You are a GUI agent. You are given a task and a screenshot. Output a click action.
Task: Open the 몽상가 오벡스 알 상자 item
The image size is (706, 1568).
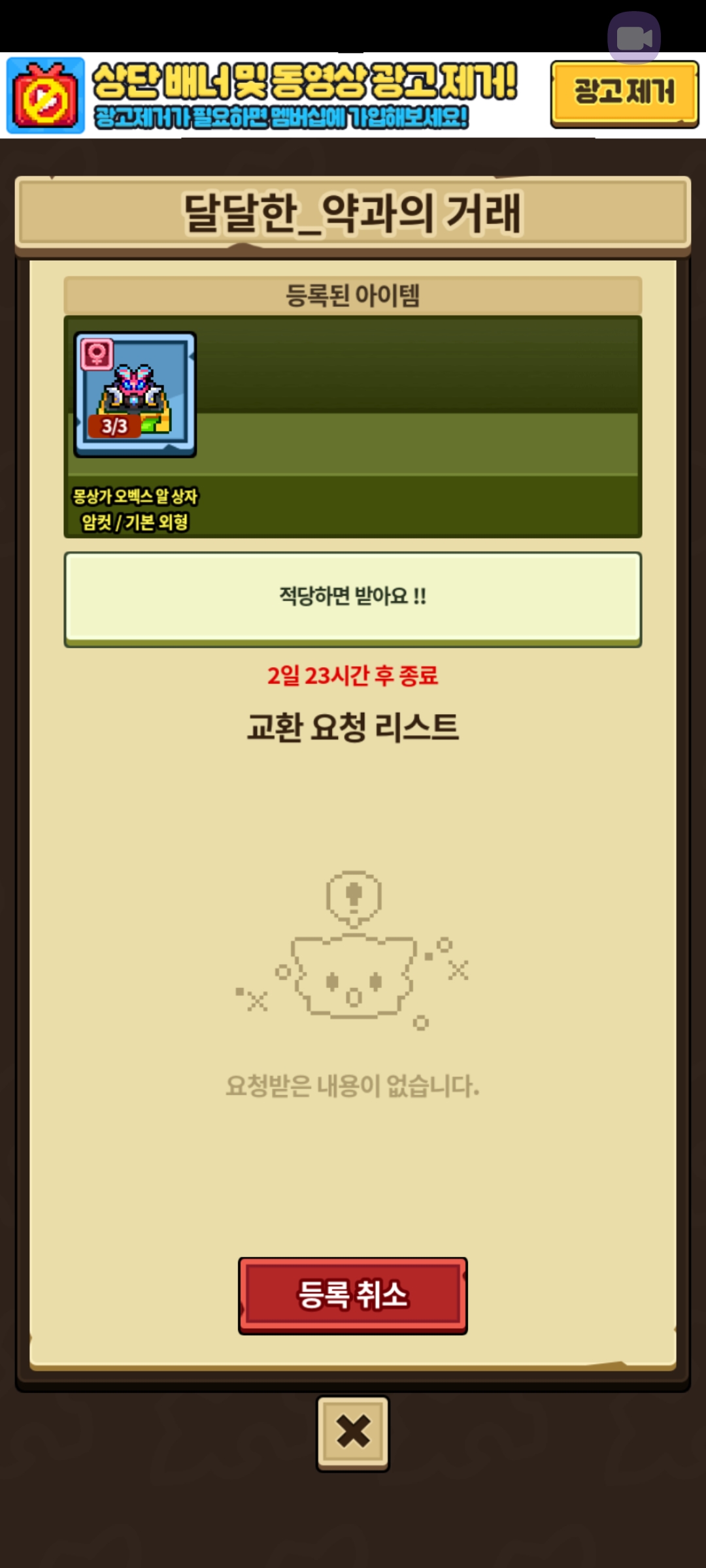coord(135,394)
